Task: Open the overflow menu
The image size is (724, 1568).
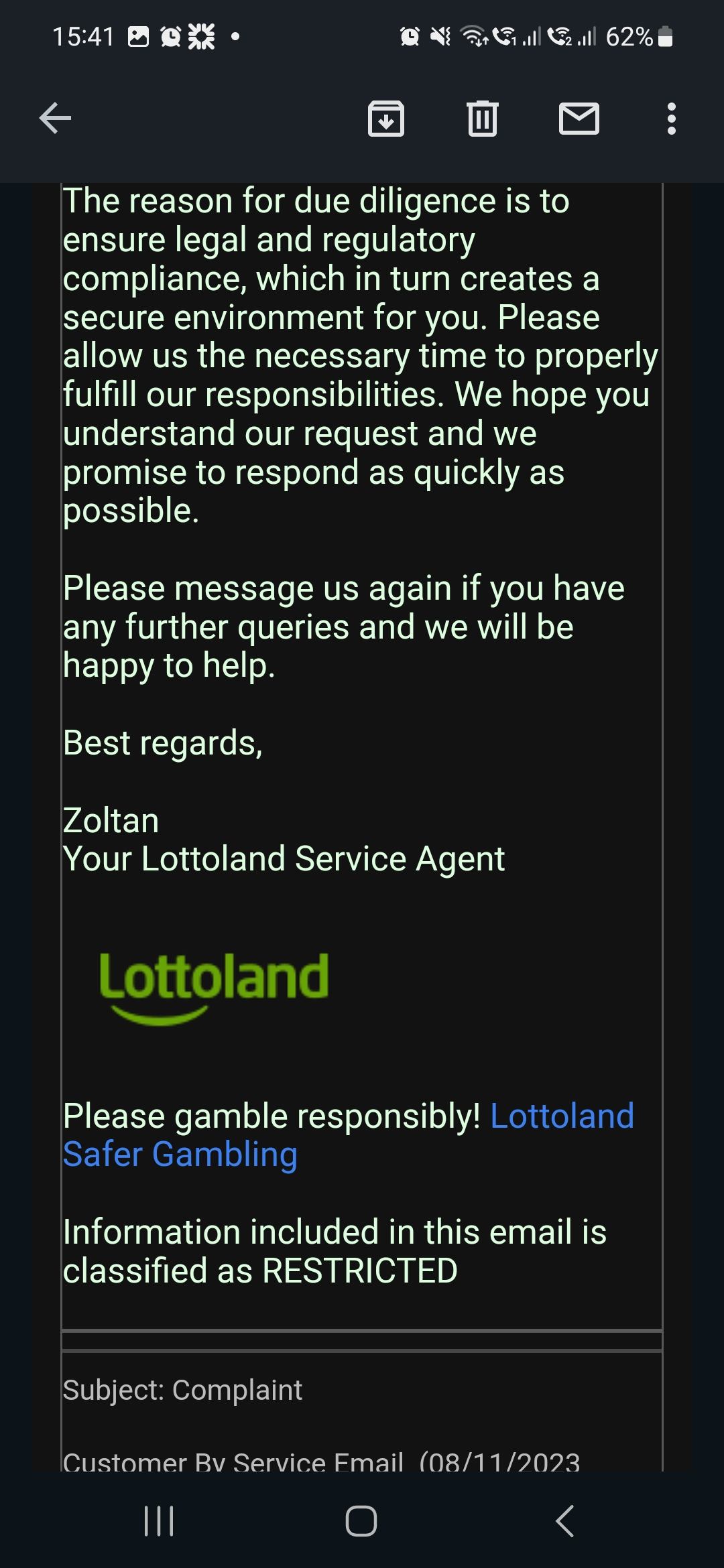Action: pyautogui.click(x=671, y=119)
